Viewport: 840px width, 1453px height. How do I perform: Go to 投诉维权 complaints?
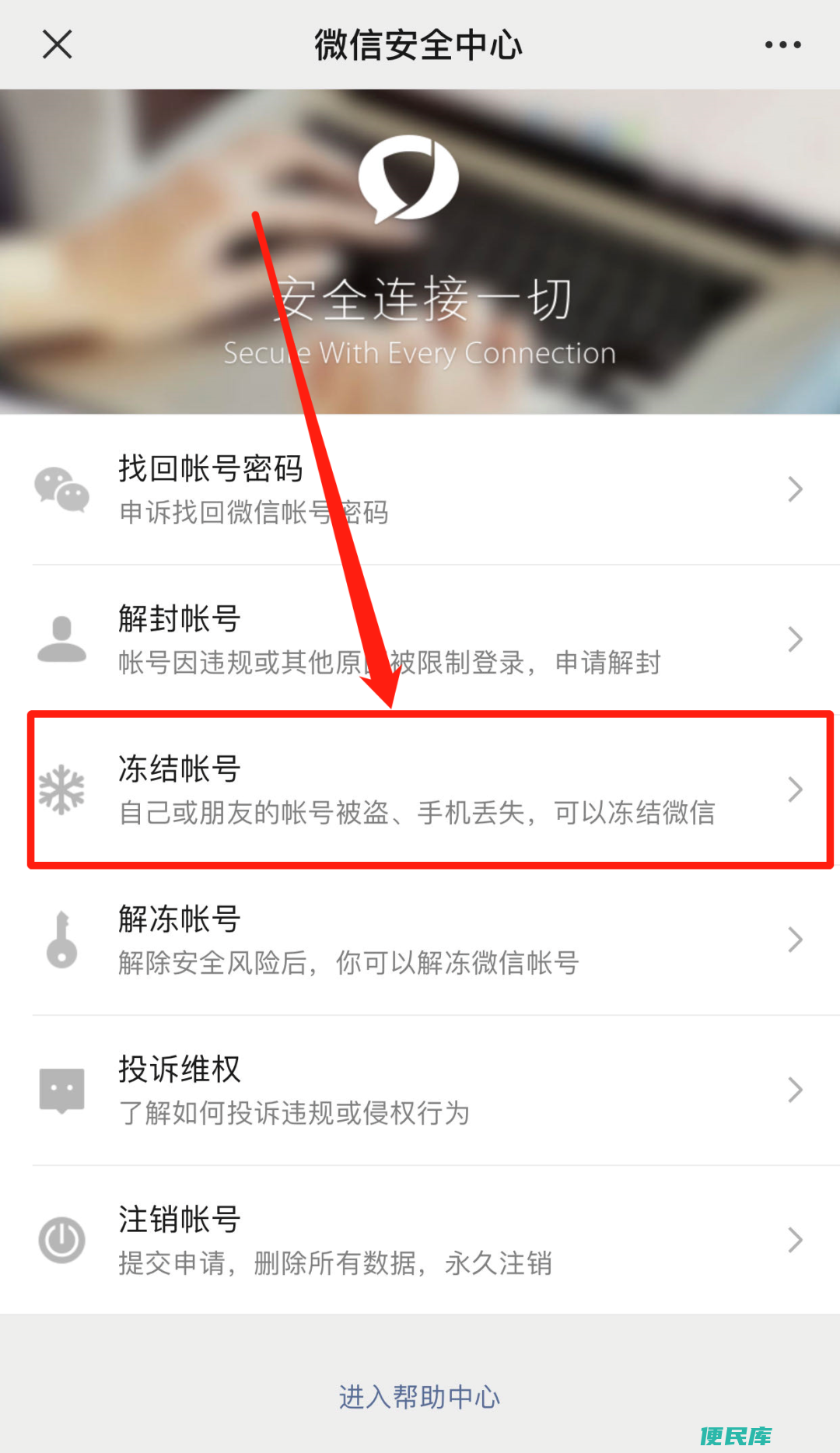click(x=420, y=1090)
